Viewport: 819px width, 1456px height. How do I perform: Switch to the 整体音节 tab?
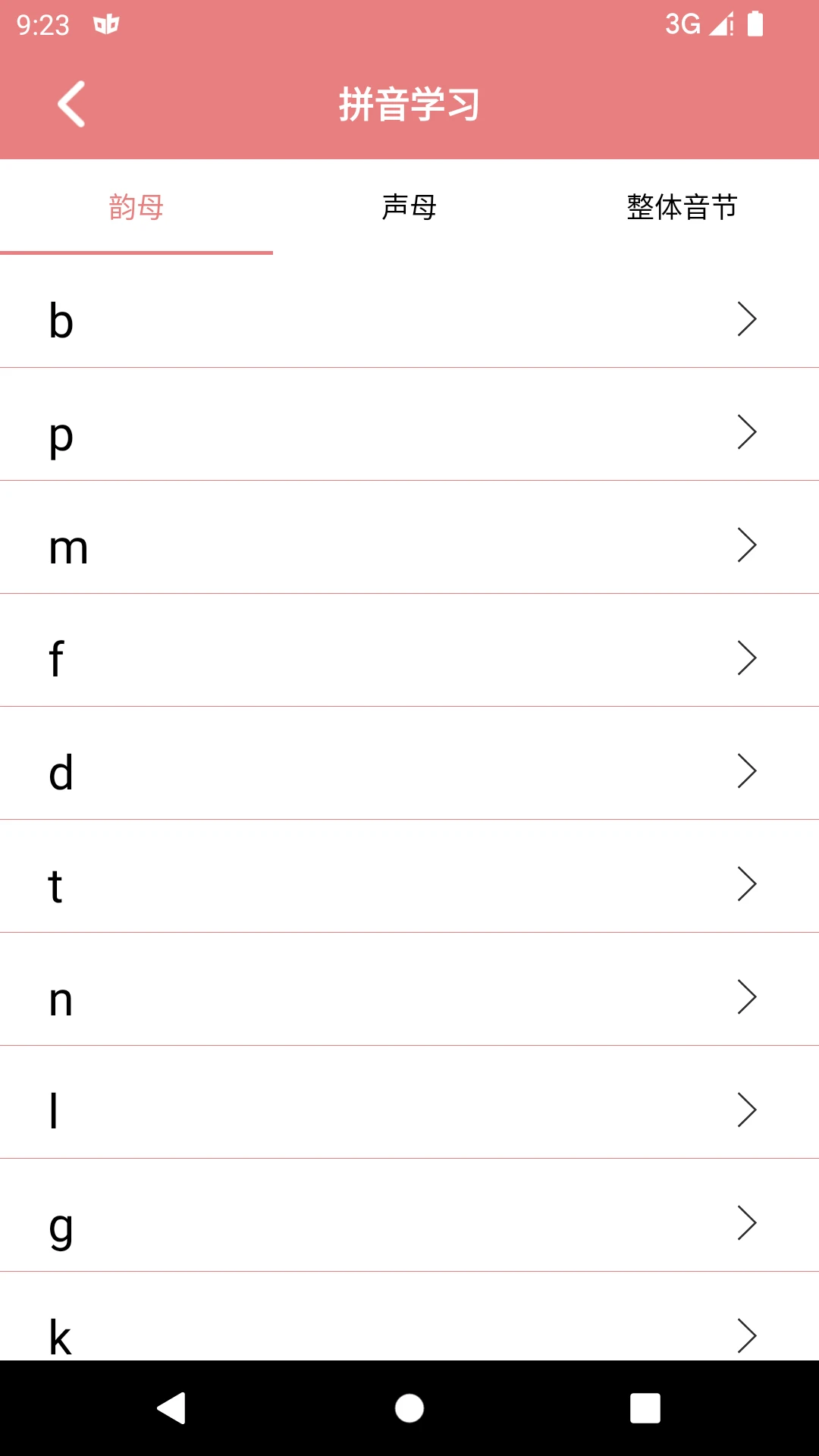click(x=682, y=207)
